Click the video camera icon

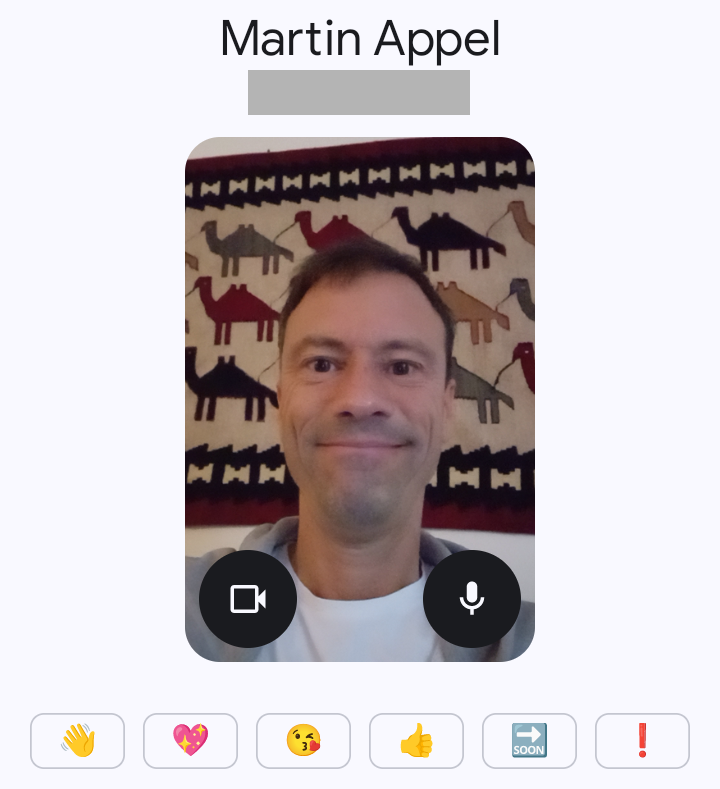[x=247, y=599]
